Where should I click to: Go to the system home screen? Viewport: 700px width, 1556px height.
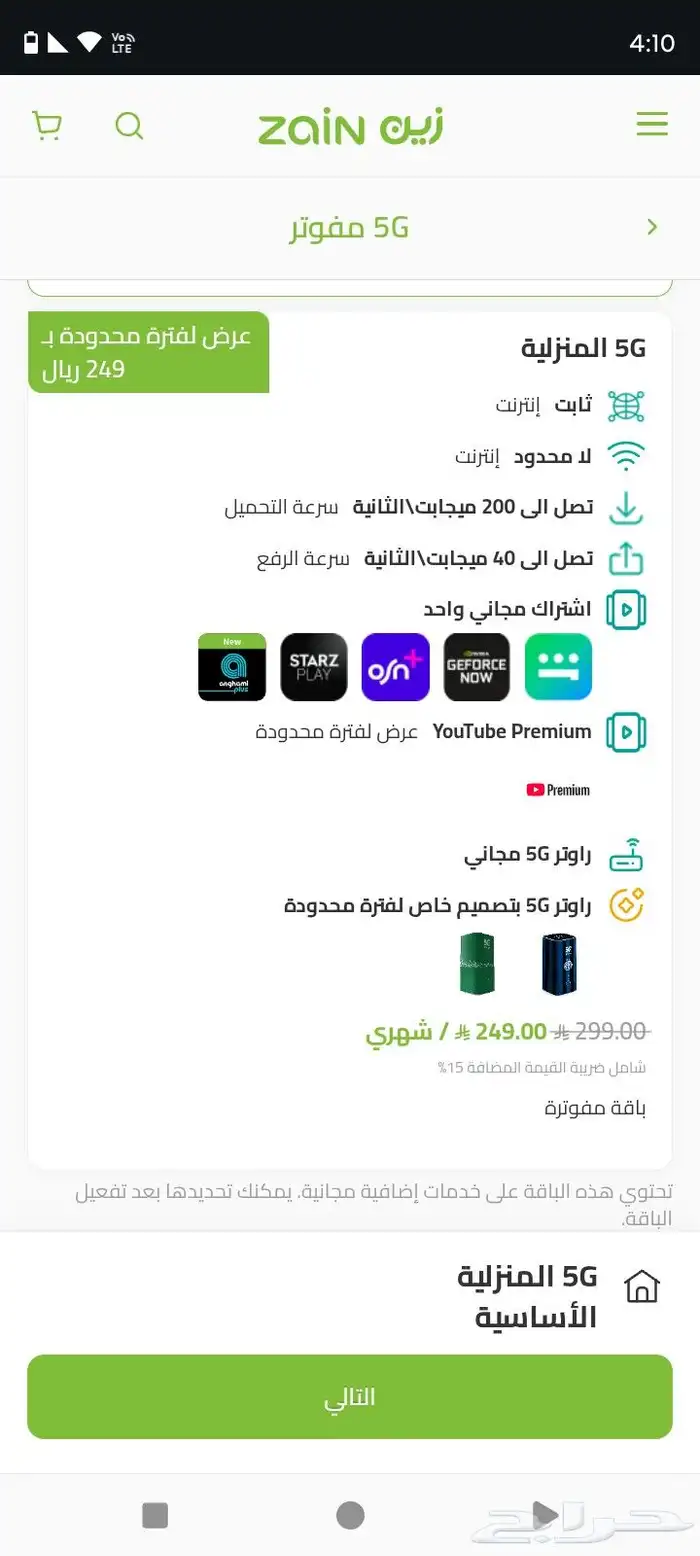350,1515
